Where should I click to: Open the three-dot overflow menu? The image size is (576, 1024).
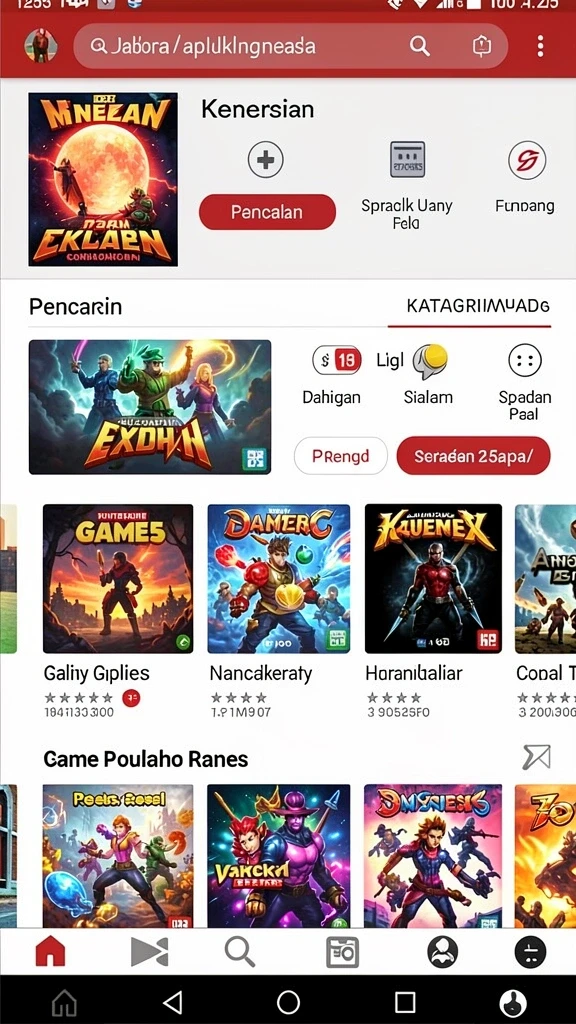(540, 46)
